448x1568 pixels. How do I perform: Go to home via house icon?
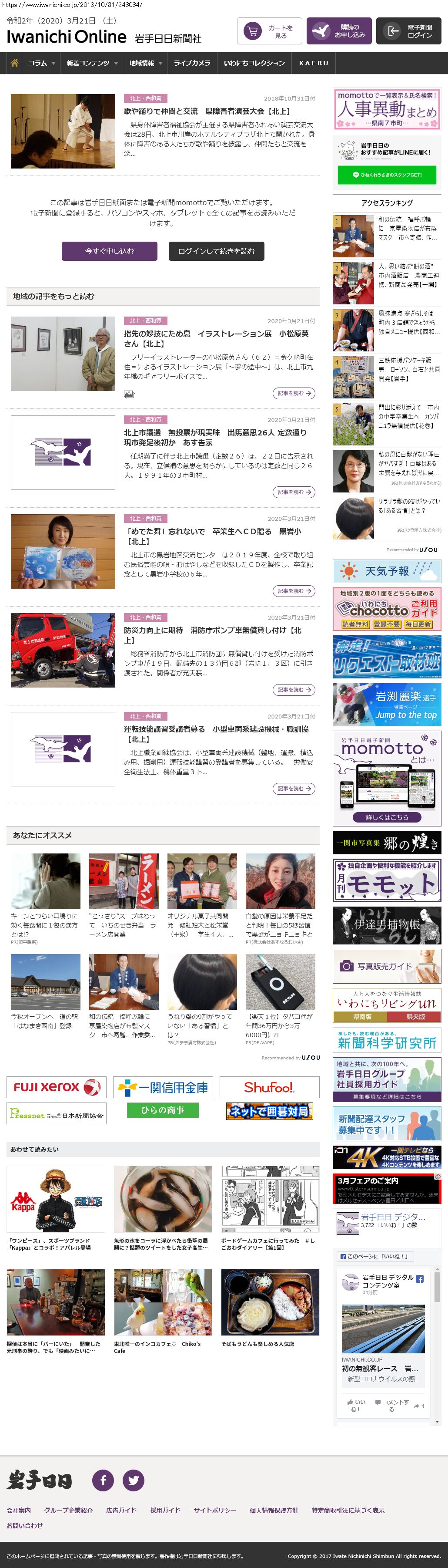15,63
